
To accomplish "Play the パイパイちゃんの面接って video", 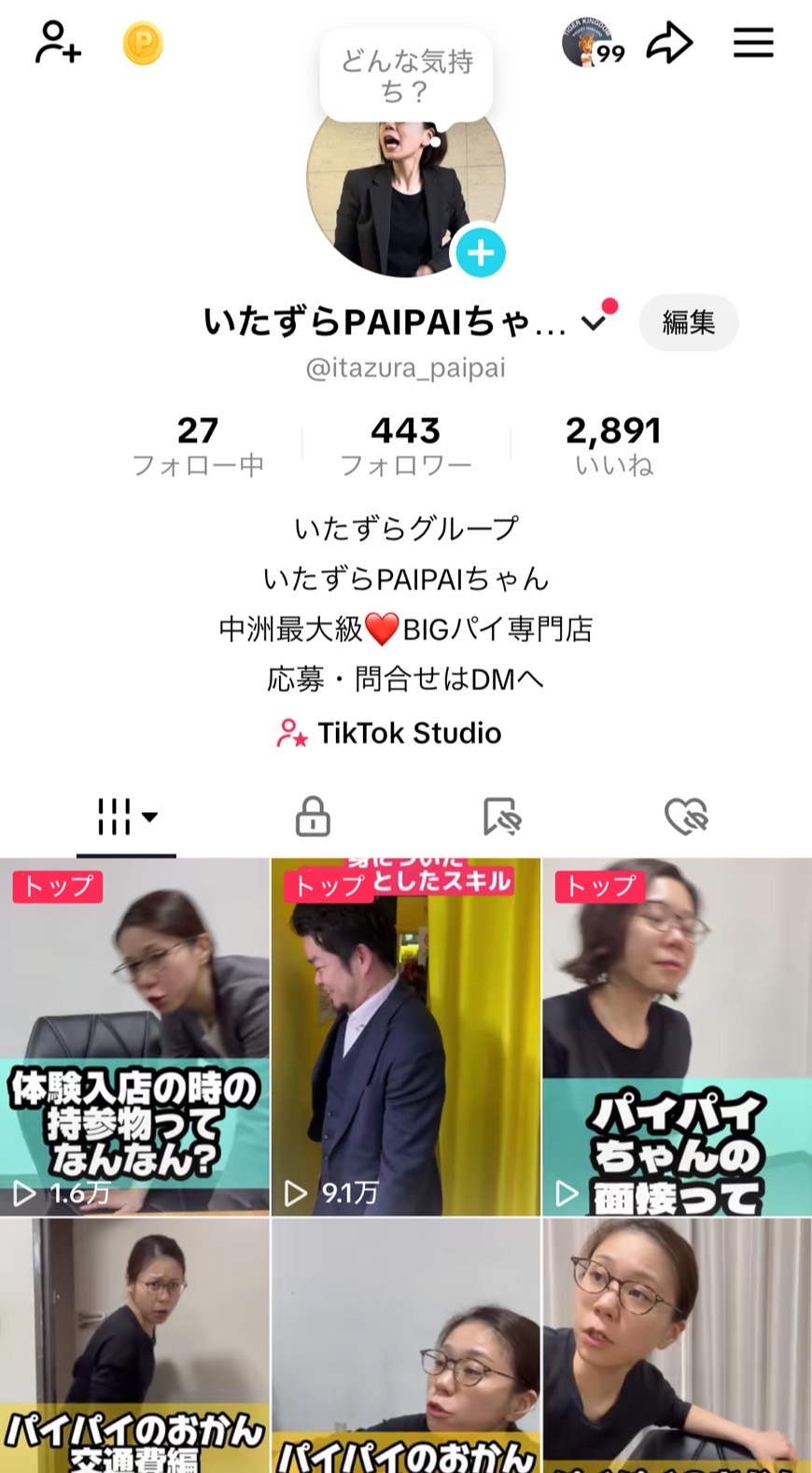I will pos(677,1036).
